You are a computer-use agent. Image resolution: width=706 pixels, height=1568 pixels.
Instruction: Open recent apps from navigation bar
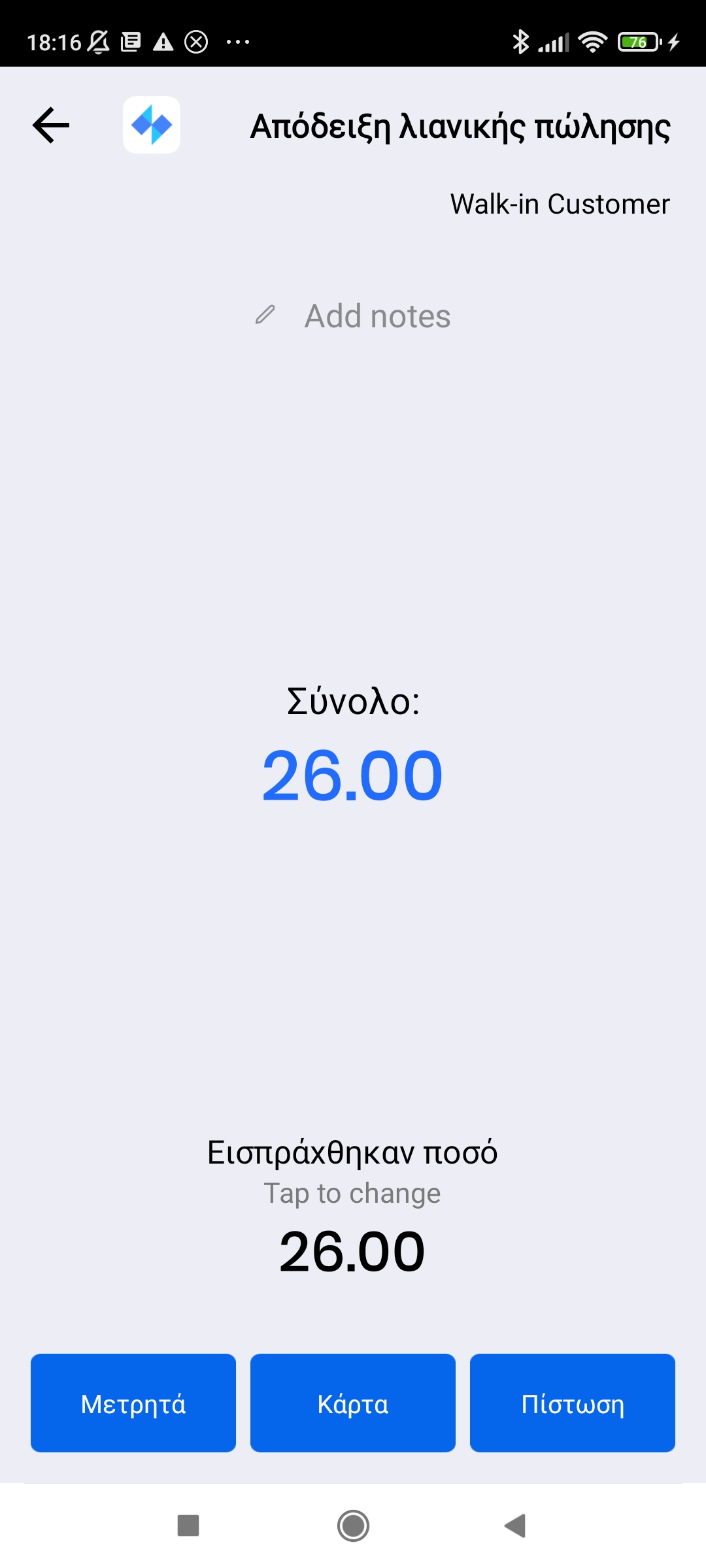point(188,1526)
